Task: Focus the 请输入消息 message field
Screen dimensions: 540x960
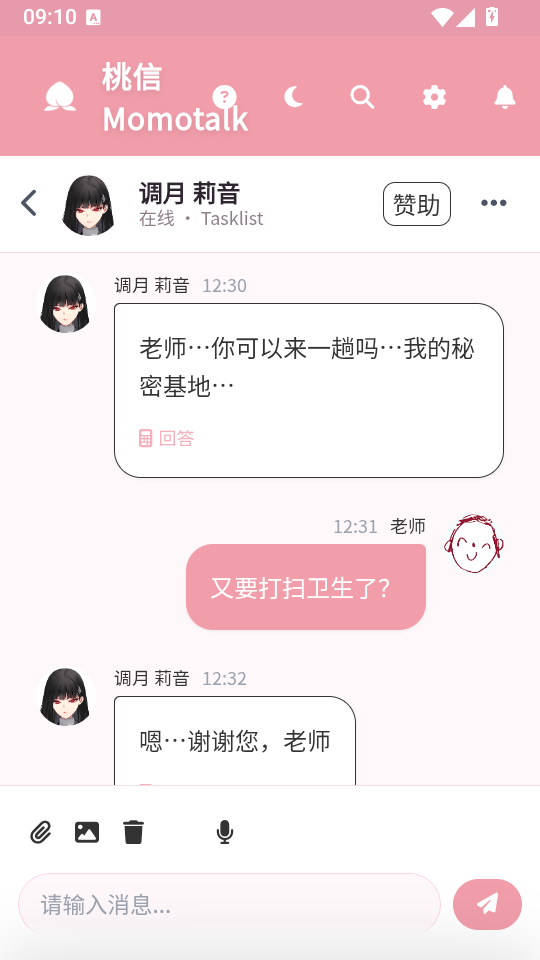Action: click(x=230, y=904)
